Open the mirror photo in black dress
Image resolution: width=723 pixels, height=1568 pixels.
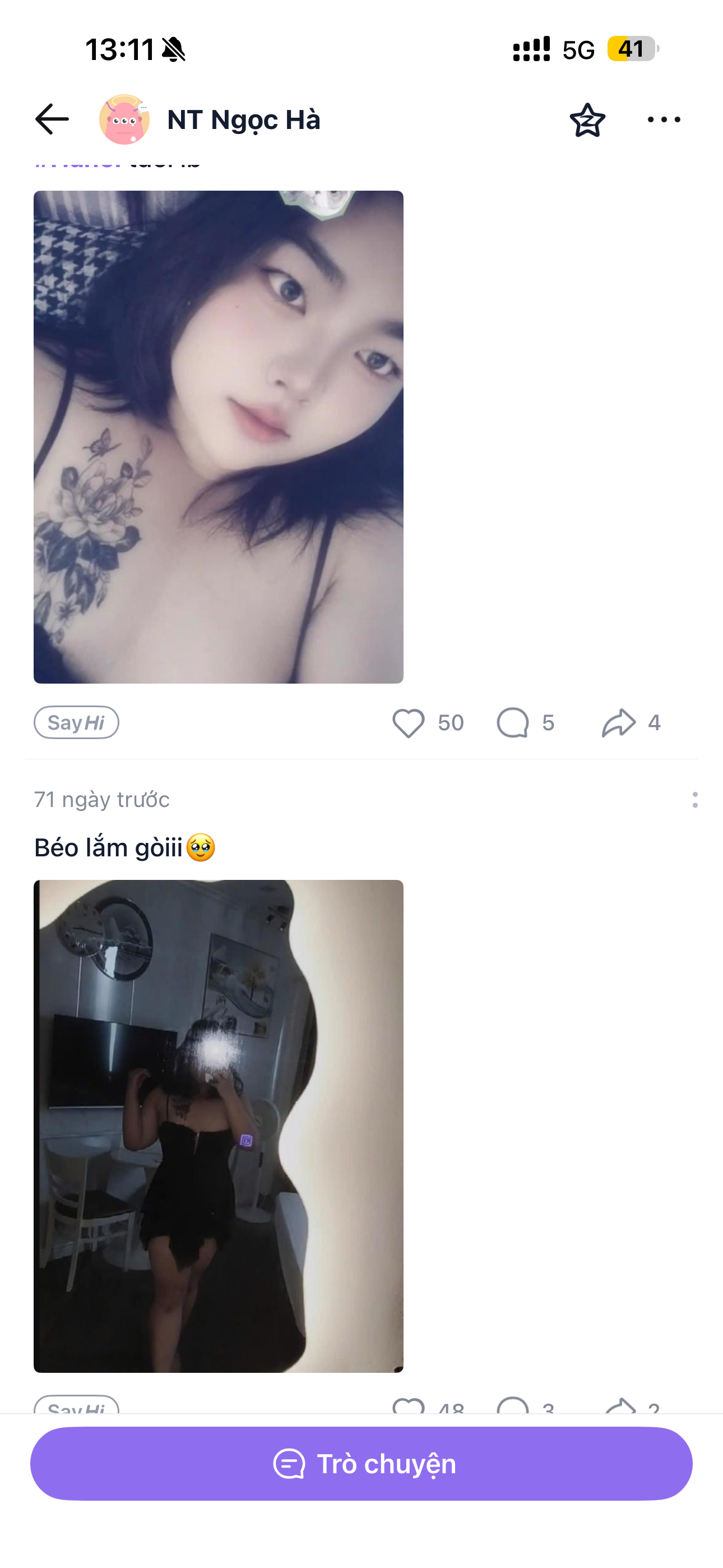[218, 1126]
